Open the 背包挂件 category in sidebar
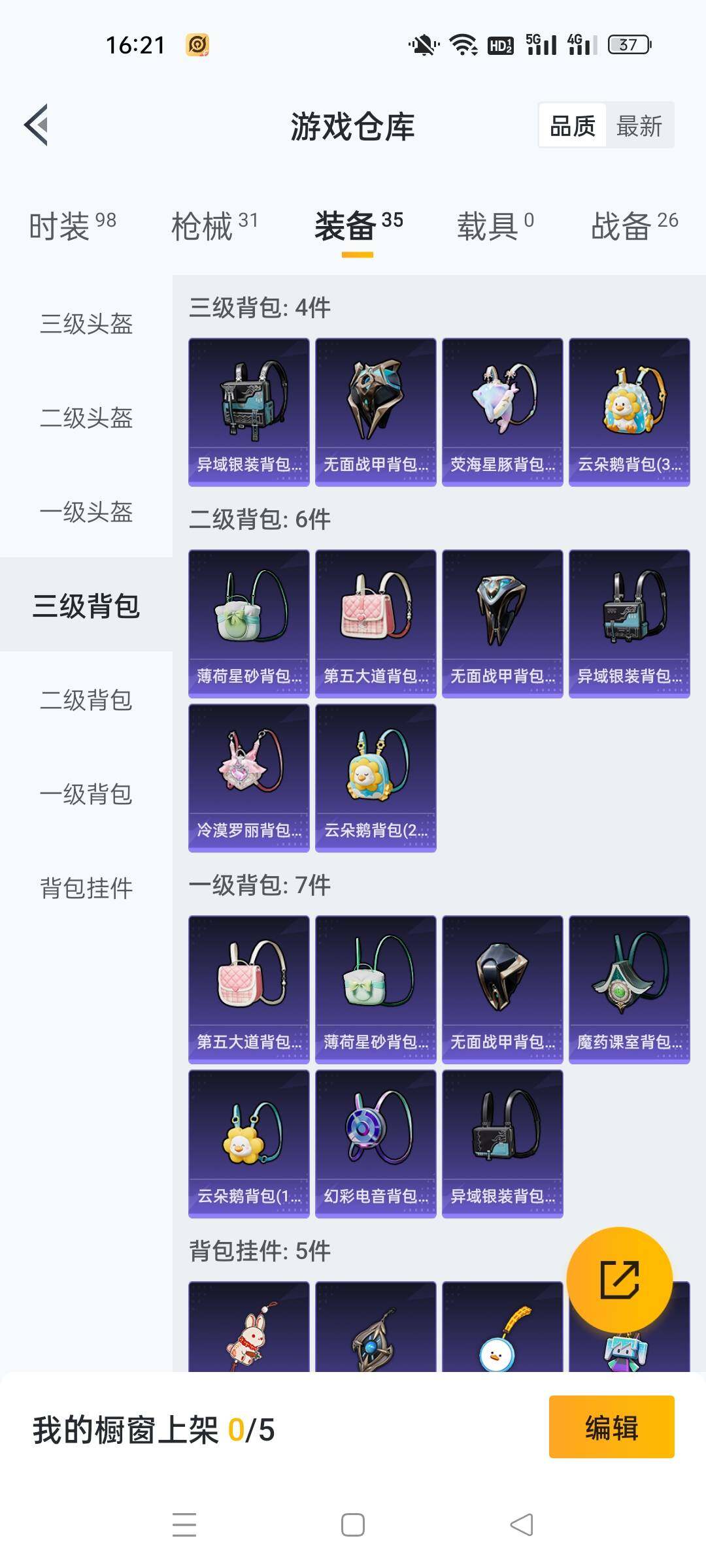This screenshot has height=1568, width=706. pyautogui.click(x=85, y=889)
